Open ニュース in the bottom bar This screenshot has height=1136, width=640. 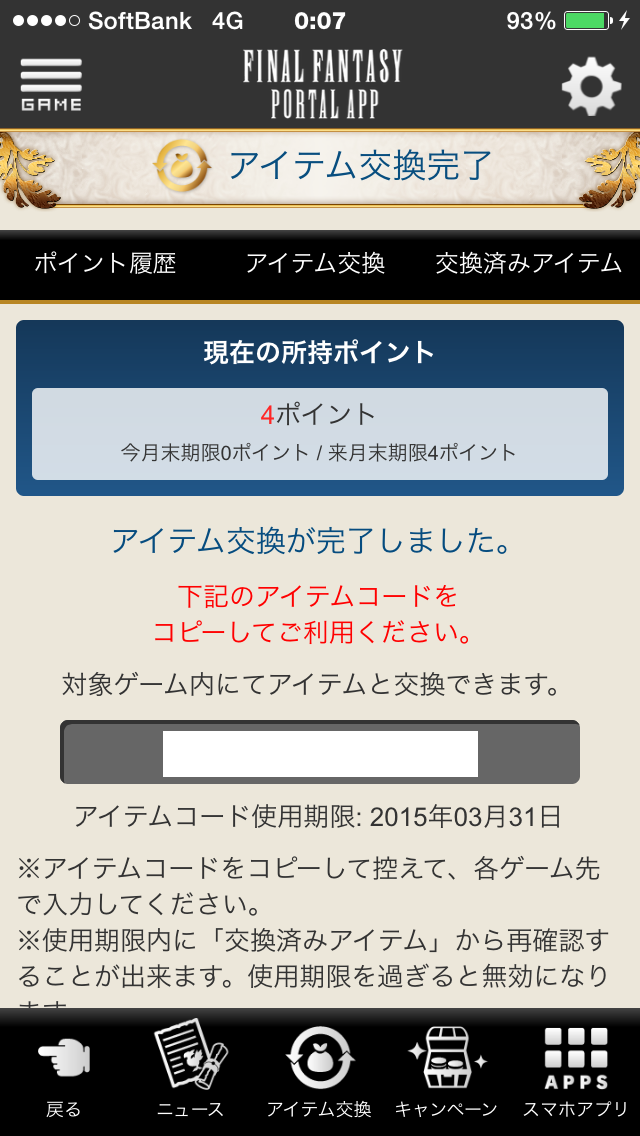191,1072
